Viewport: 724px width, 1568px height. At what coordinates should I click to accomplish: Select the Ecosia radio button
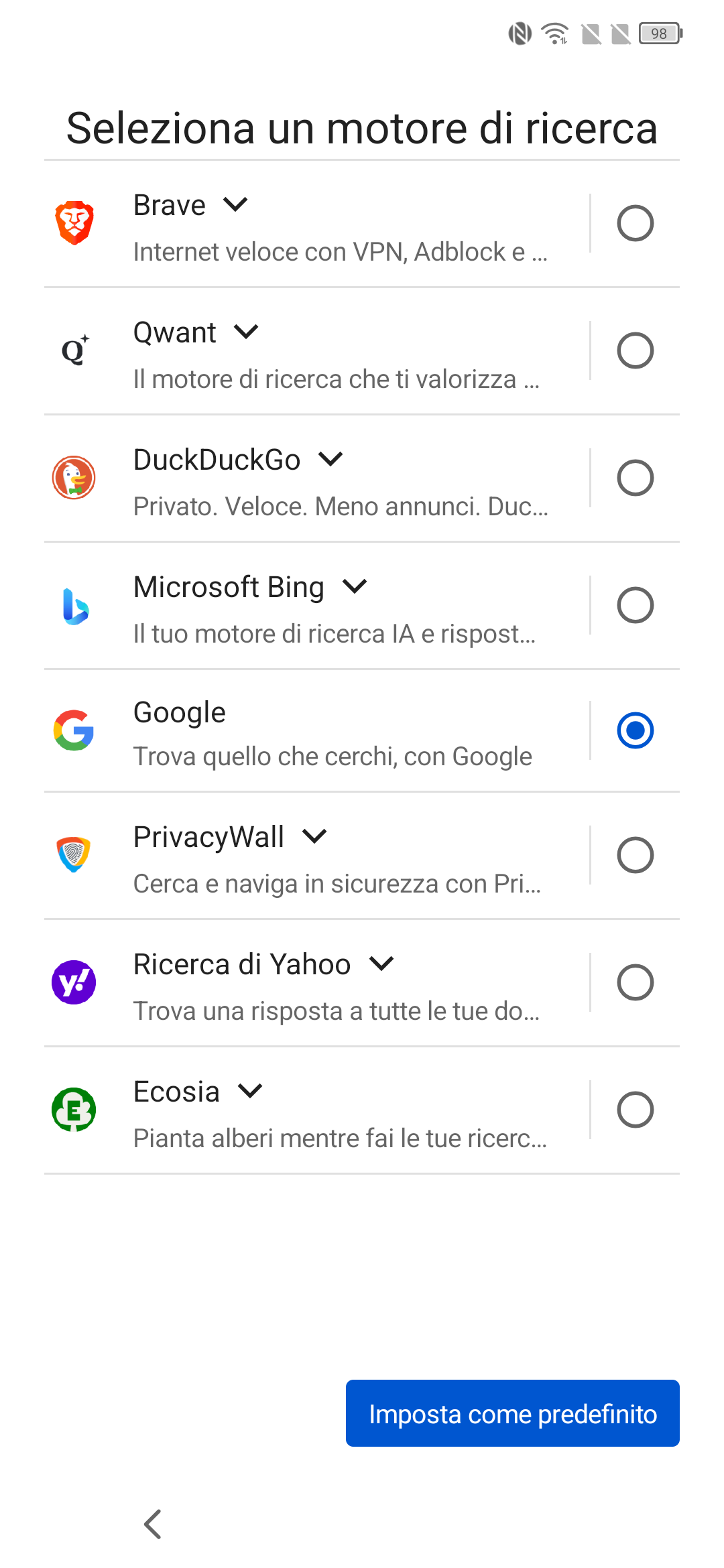[x=635, y=1110]
